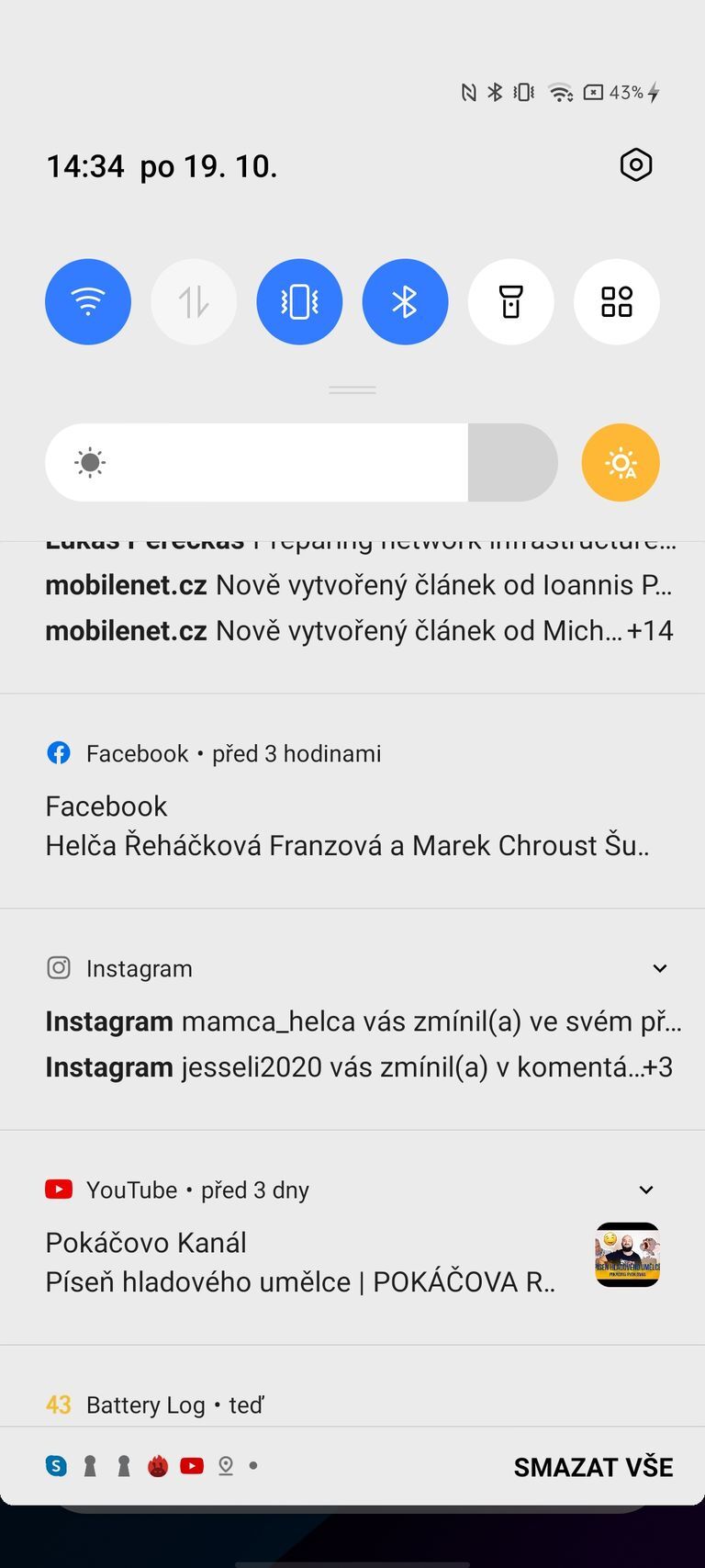This screenshot has height=1568, width=705.
Task: Turn off Wi-Fi quick toggle
Action: pyautogui.click(x=88, y=301)
